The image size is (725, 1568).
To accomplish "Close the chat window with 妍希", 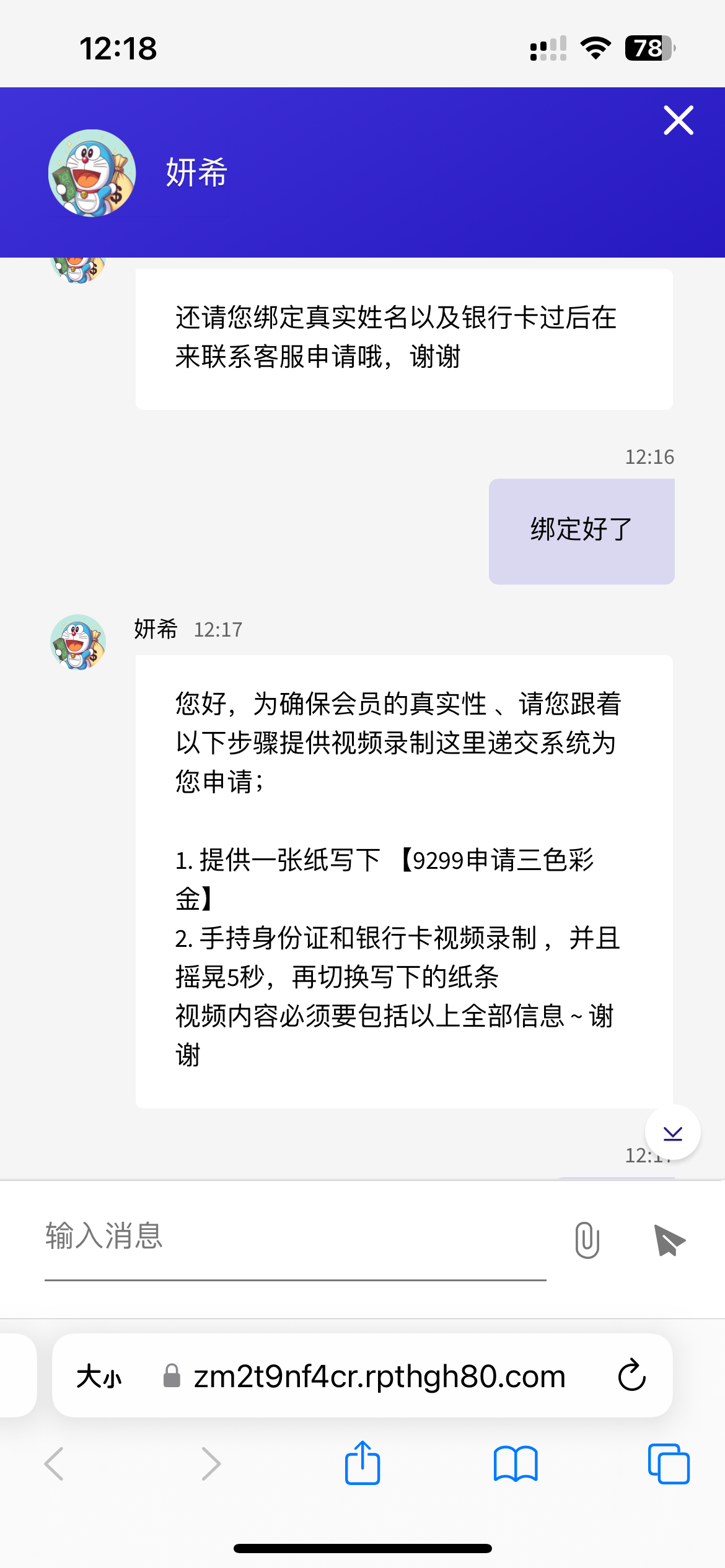I will click(x=679, y=120).
